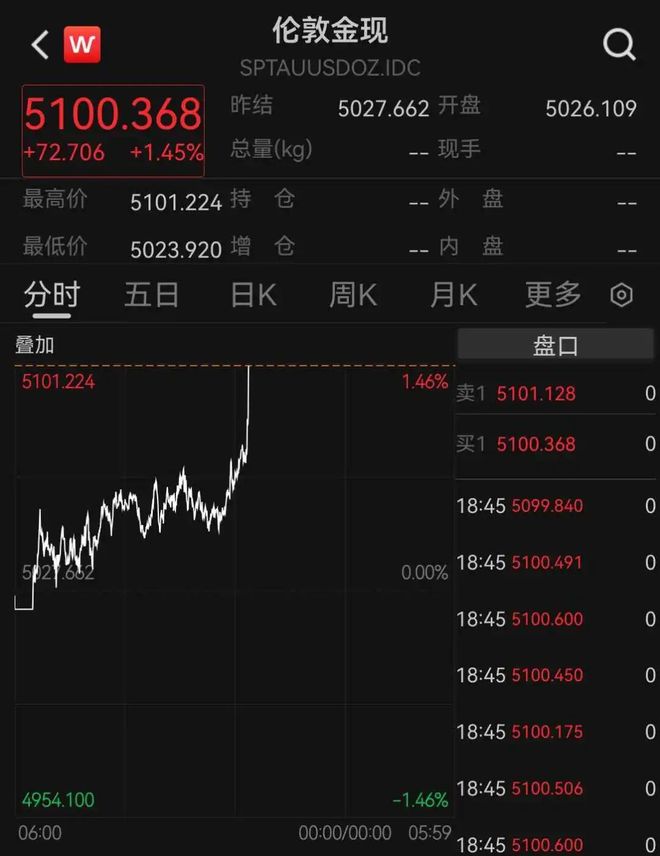The height and width of the screenshot is (856, 660).
Task: Show the 周K candlestick chart
Action: [x=353, y=295]
